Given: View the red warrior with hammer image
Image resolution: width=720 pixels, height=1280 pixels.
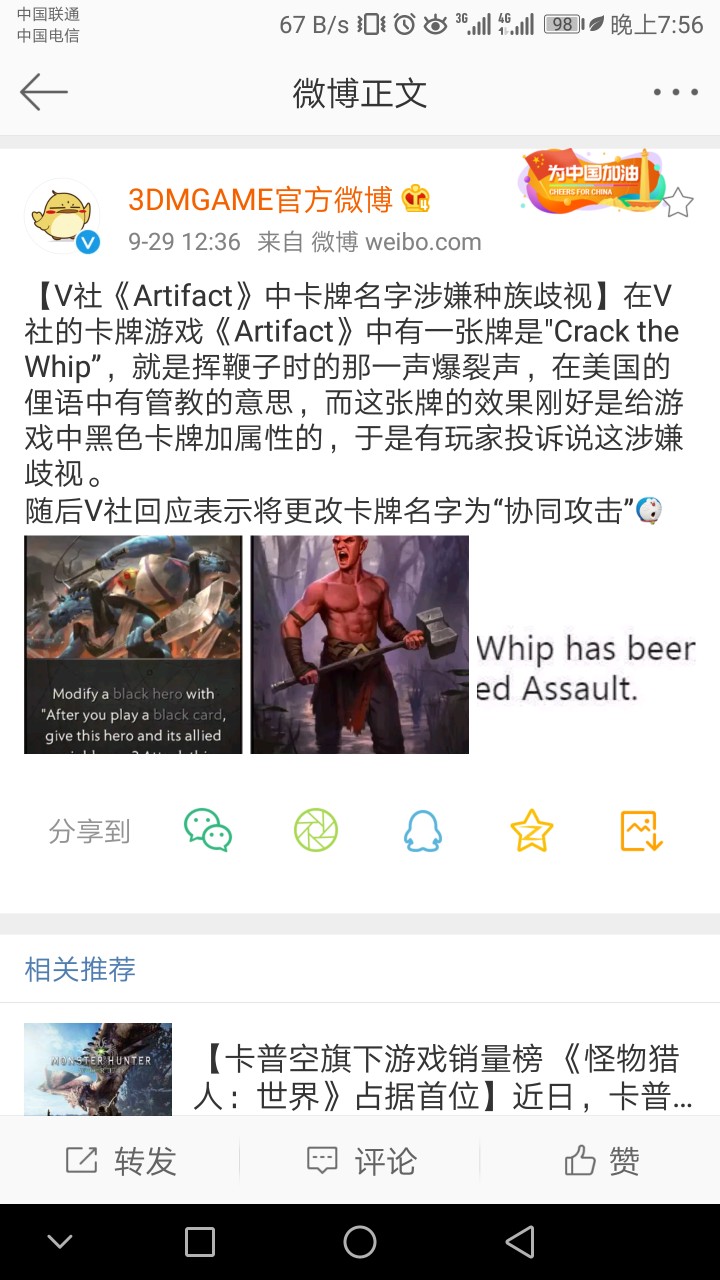Looking at the screenshot, I should point(360,644).
